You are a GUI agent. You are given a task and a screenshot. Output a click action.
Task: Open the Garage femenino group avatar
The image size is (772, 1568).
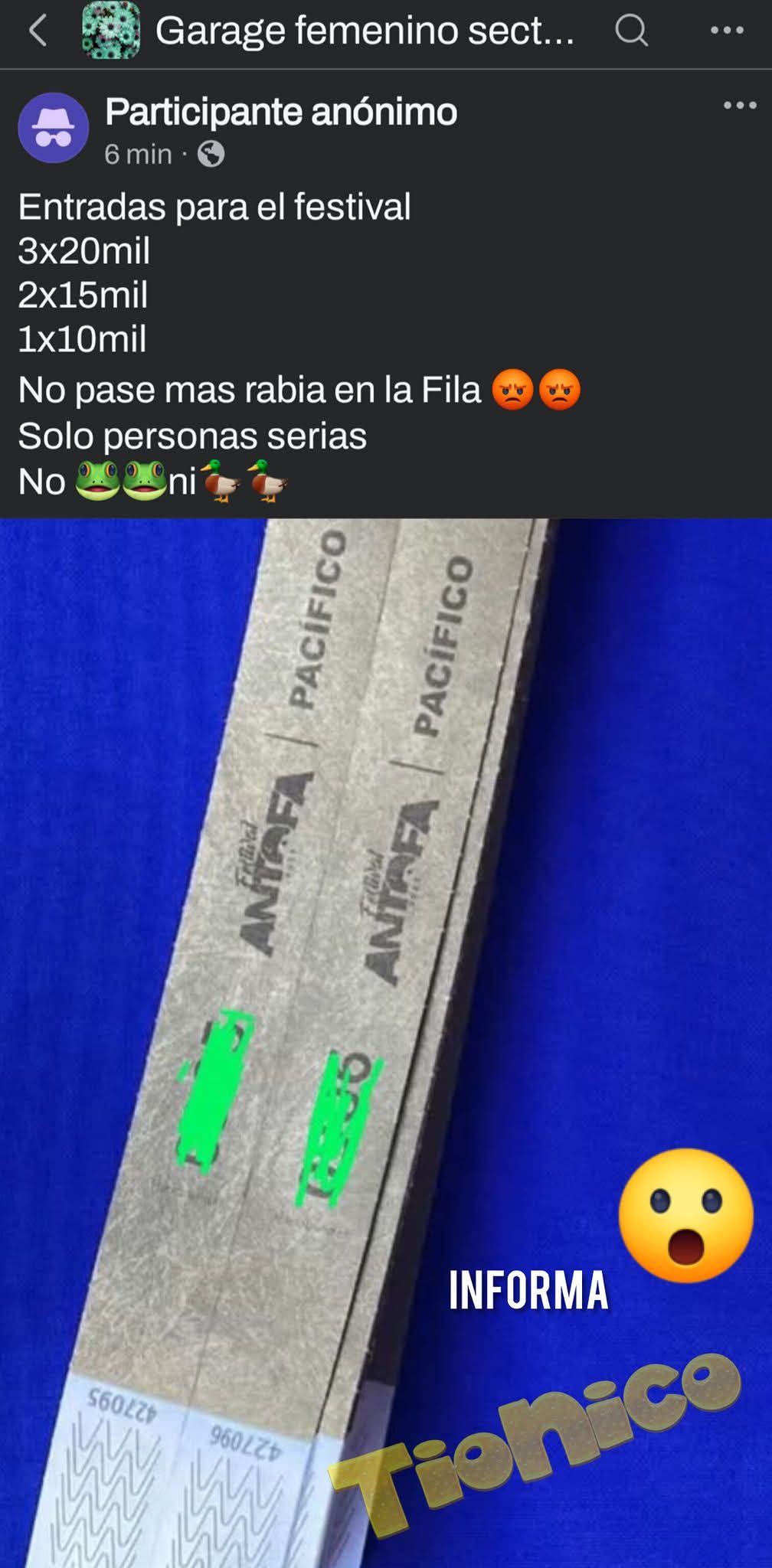click(x=111, y=31)
